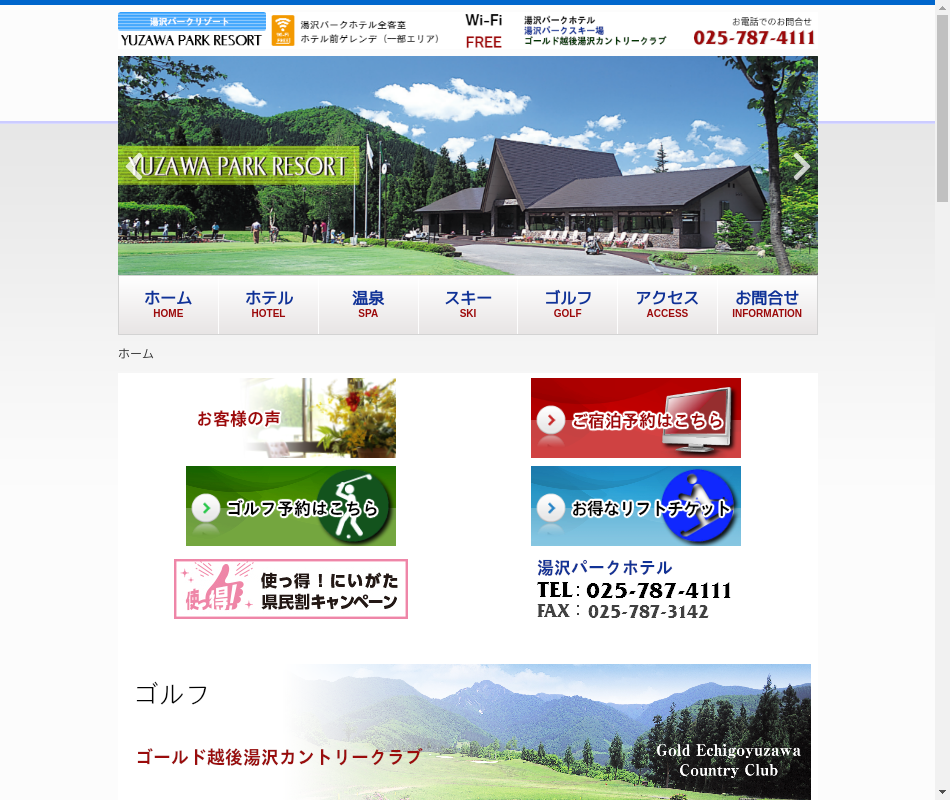
Task: Go to the ホーム HOME tab
Action: pyautogui.click(x=168, y=305)
